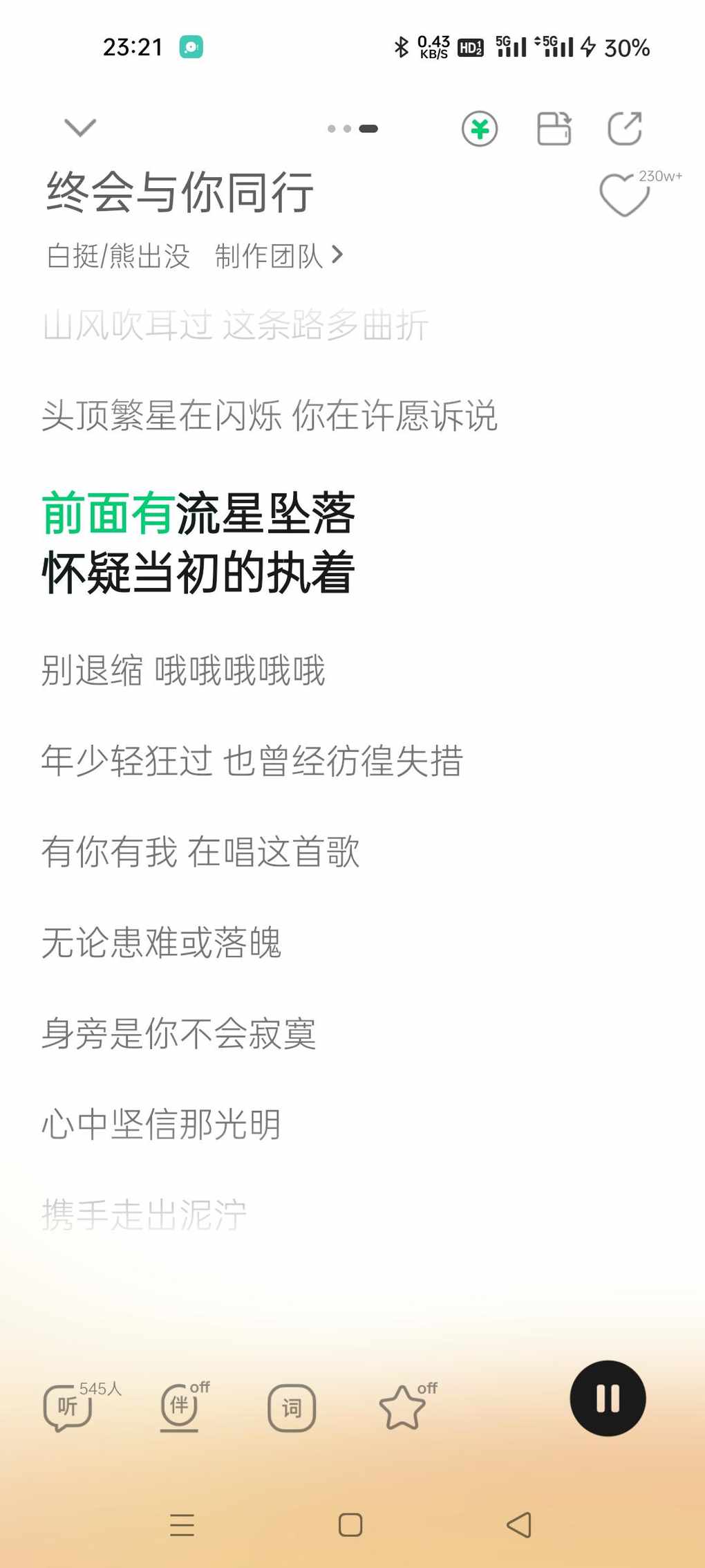The width and height of the screenshot is (705, 1568).
Task: Open the 制作团队 production team link
Action: (x=279, y=256)
